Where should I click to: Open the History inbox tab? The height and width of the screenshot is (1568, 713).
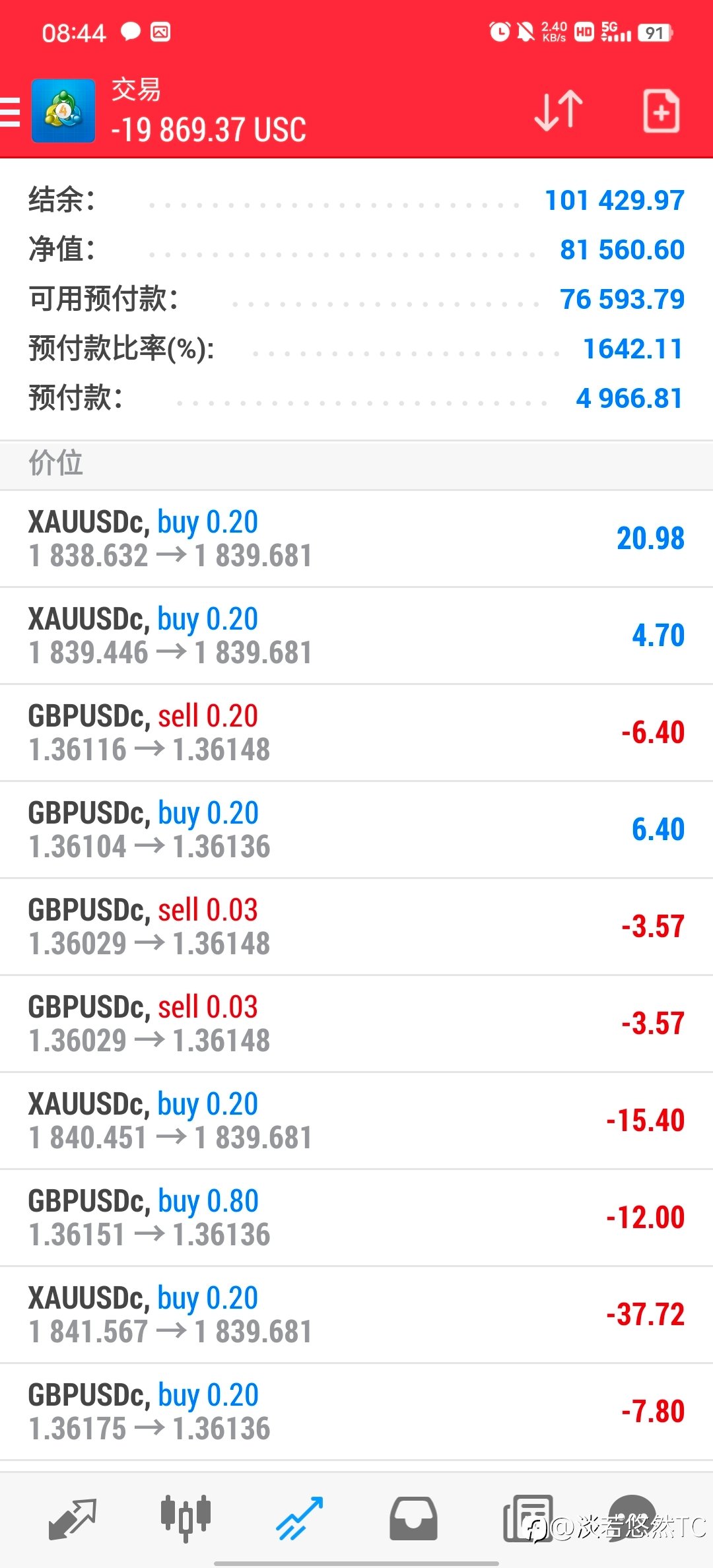413,1519
